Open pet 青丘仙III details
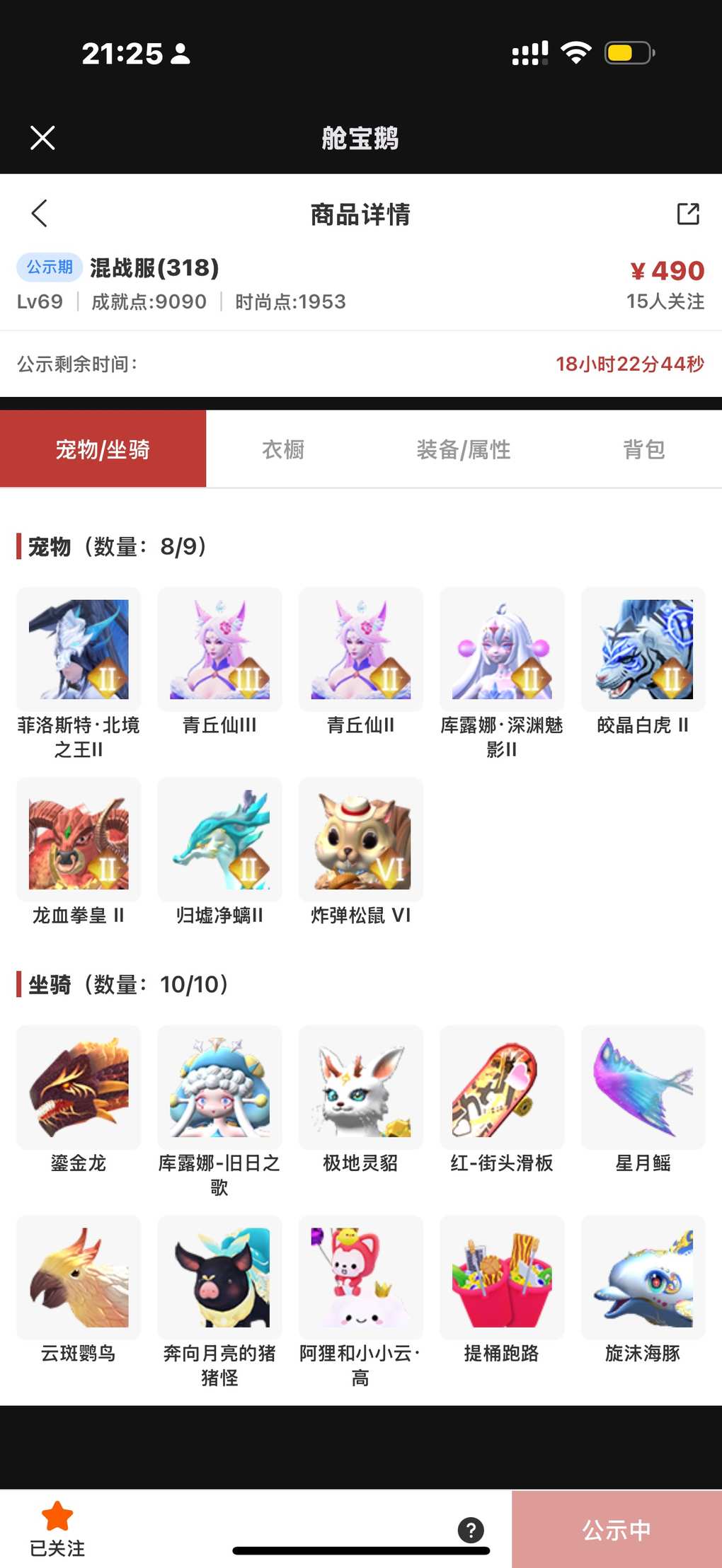 coord(219,650)
